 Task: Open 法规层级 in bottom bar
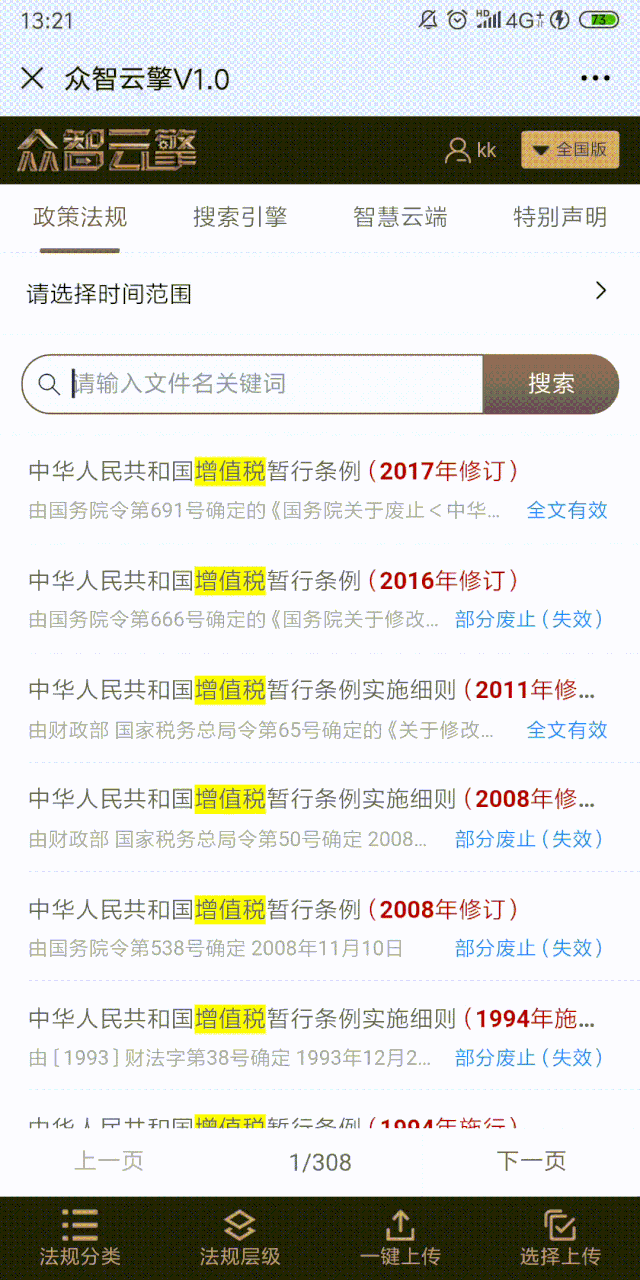(240, 1238)
